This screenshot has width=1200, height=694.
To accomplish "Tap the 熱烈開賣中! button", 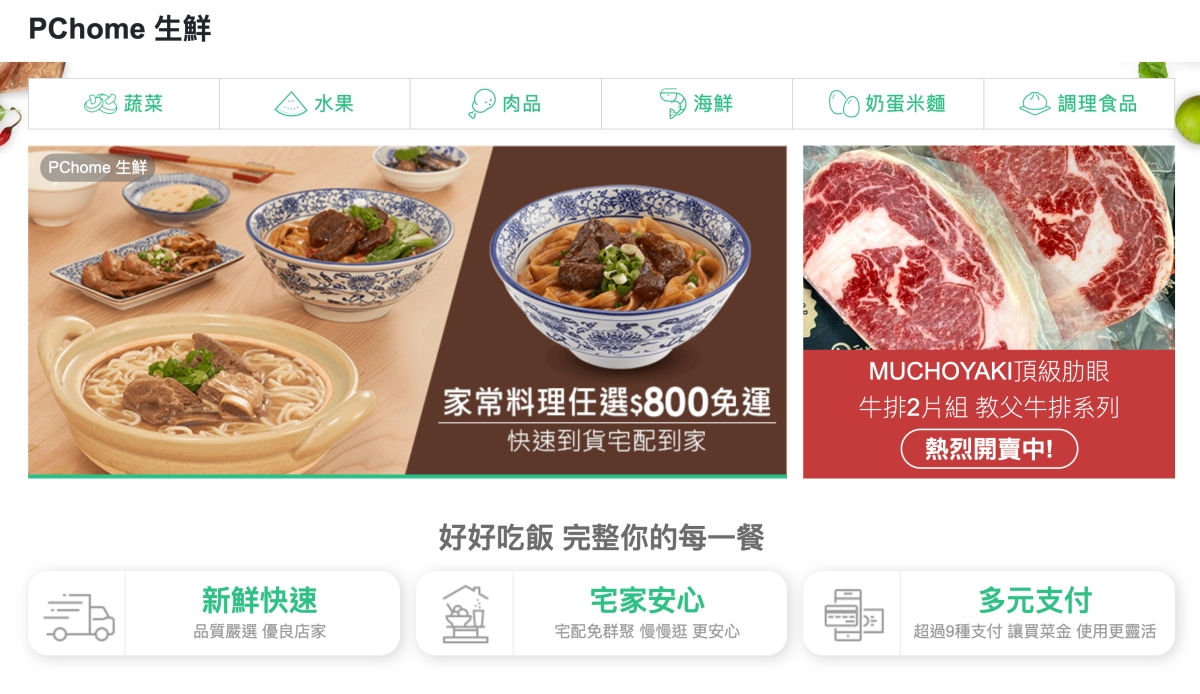I will pyautogui.click(x=988, y=449).
